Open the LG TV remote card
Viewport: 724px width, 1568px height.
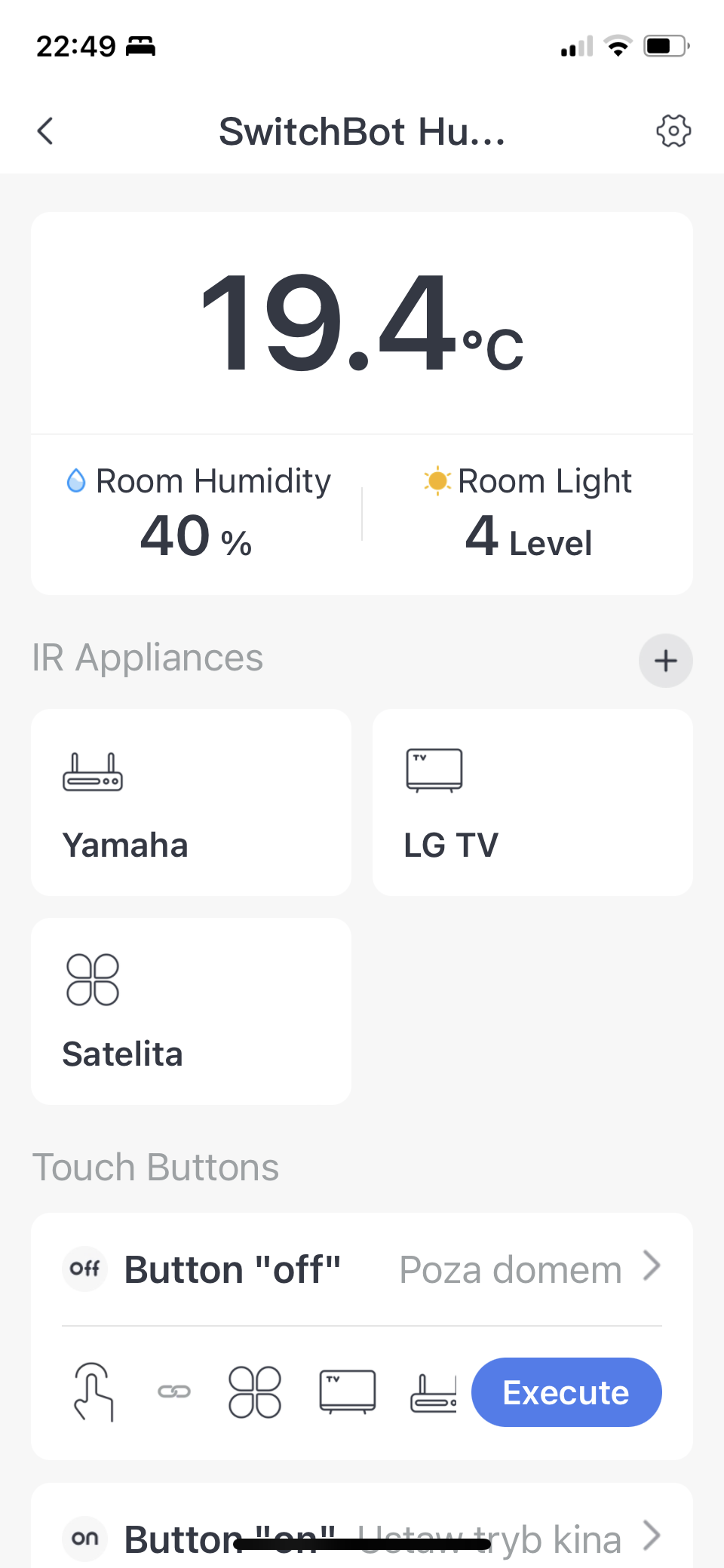(x=532, y=802)
